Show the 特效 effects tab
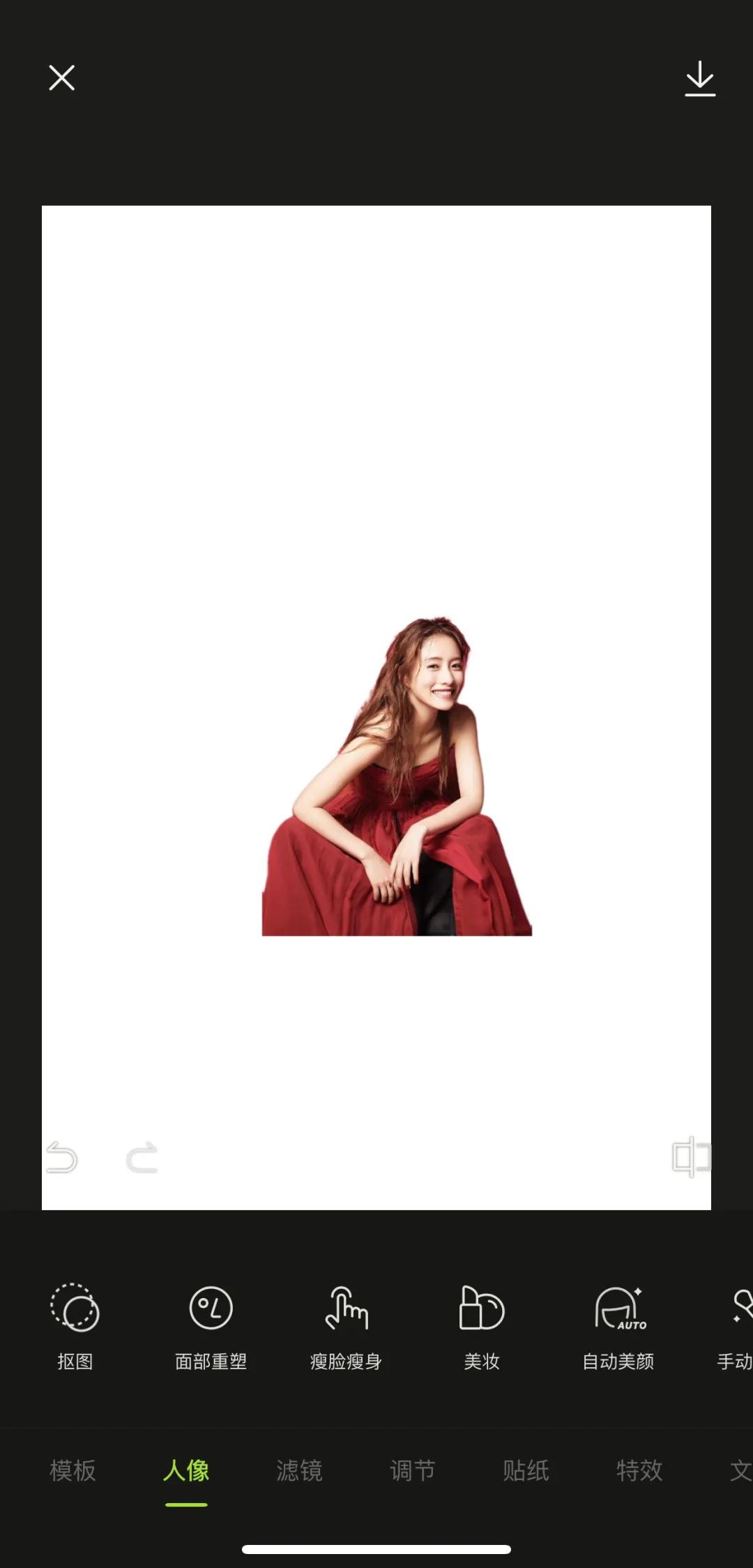Screen dimensions: 753x1568 (x=639, y=1470)
